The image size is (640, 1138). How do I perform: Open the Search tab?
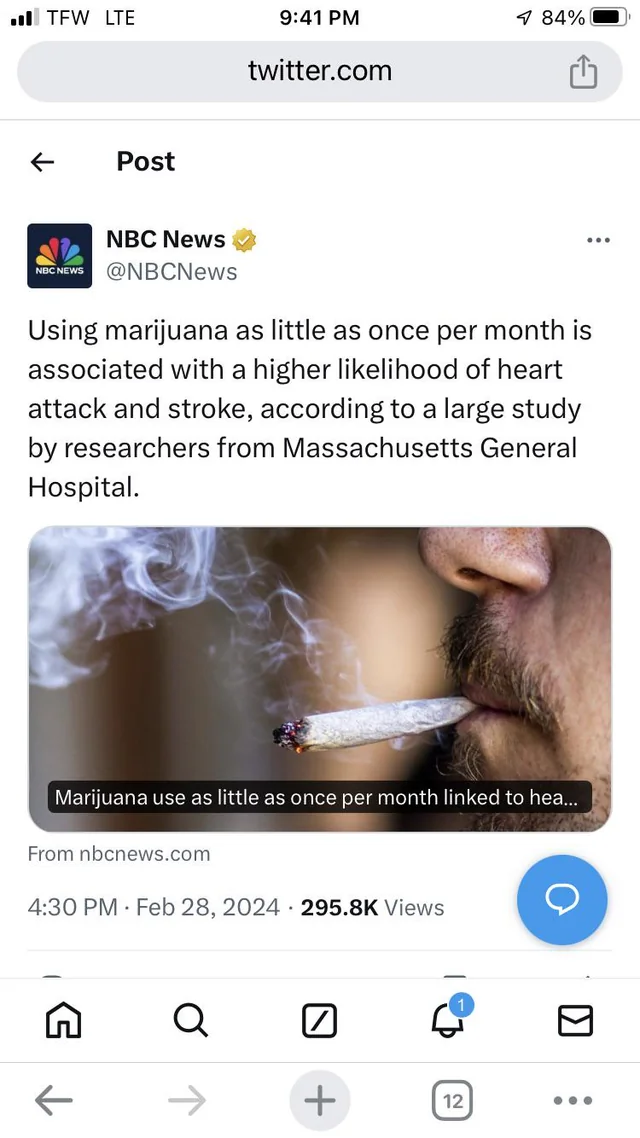click(190, 1020)
